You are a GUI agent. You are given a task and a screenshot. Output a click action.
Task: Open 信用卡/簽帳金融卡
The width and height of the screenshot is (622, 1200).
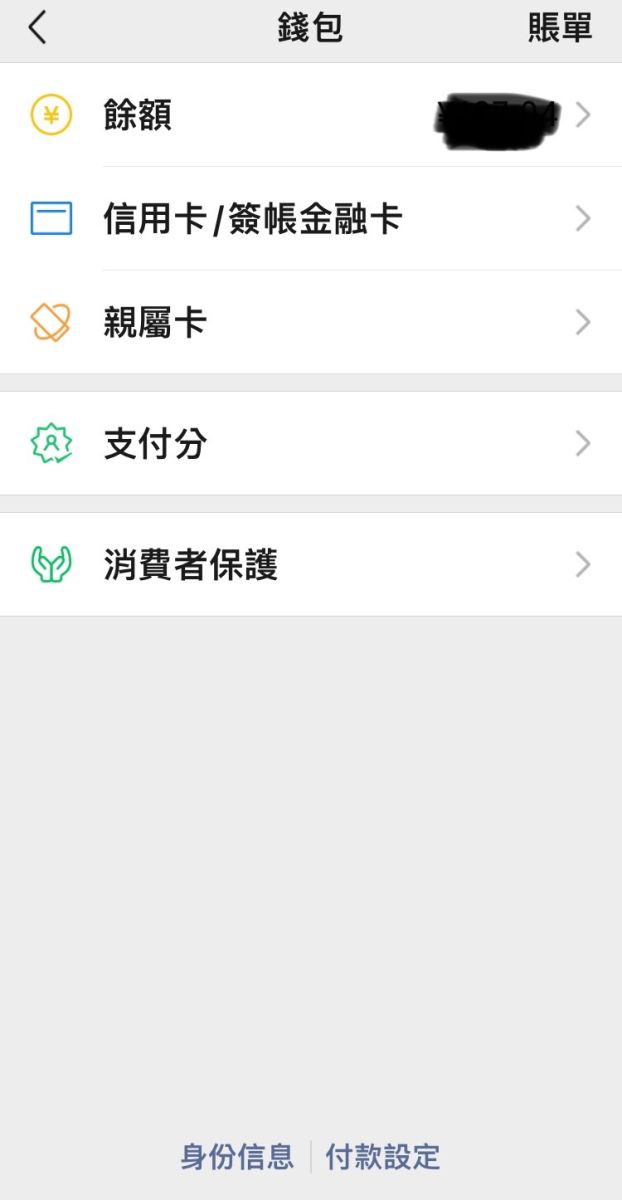click(x=311, y=219)
